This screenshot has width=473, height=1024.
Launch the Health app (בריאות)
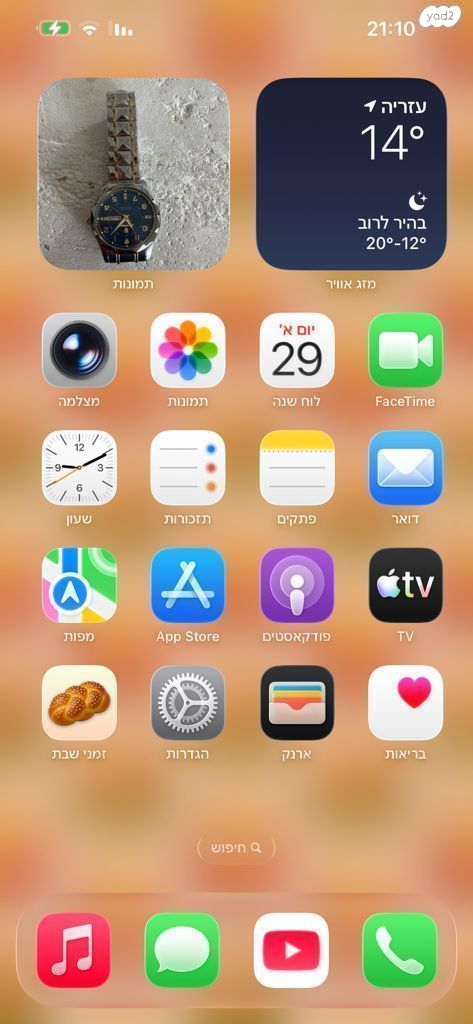(x=405, y=703)
